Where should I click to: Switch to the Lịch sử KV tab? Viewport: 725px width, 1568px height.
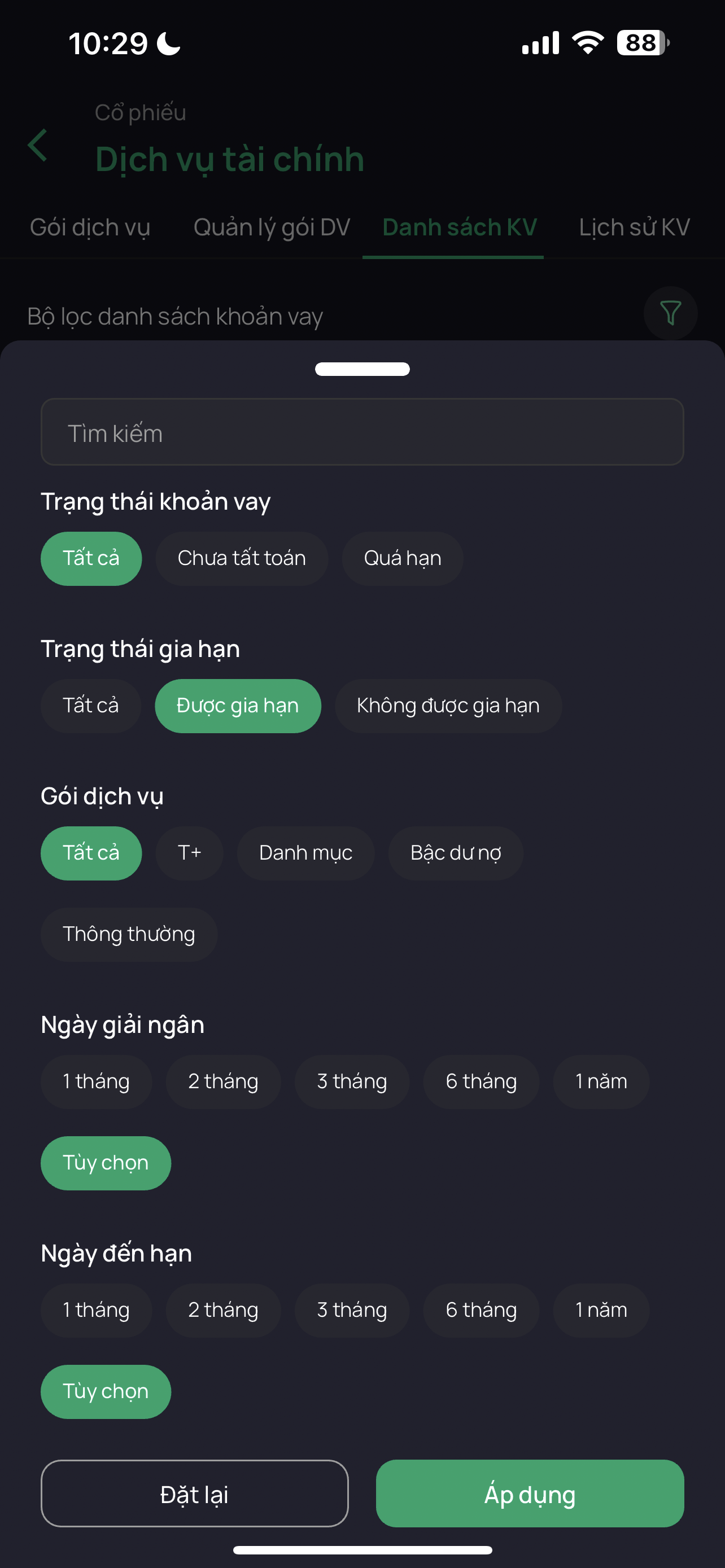coord(634,227)
